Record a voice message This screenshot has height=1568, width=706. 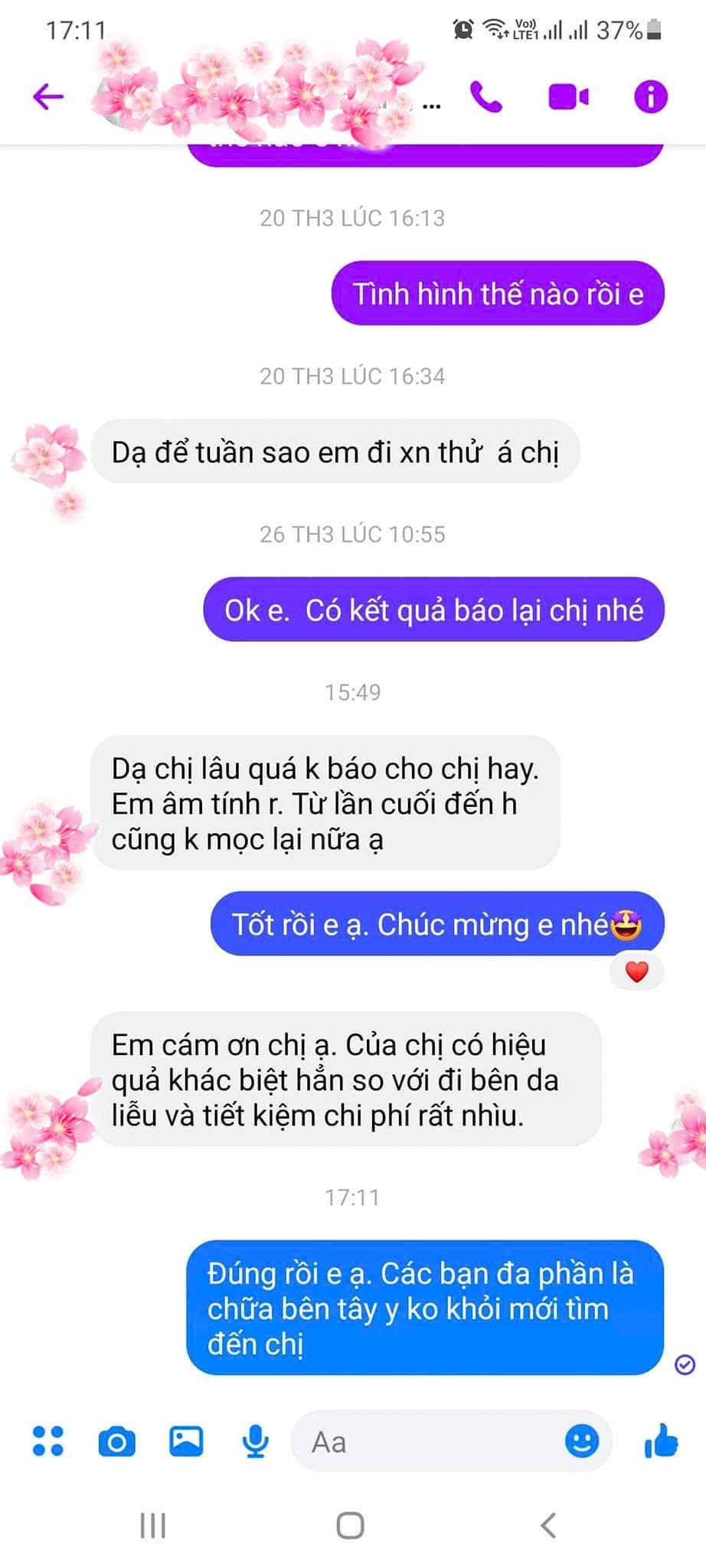point(255,1442)
